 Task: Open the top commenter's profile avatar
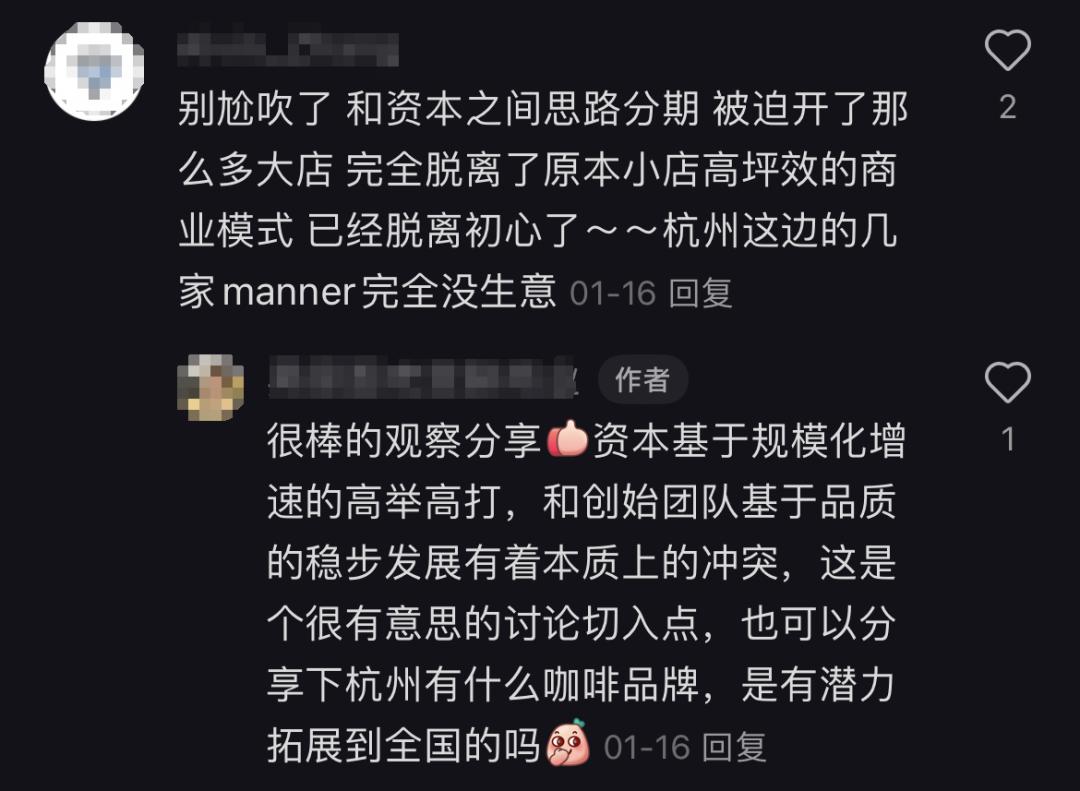pyautogui.click(x=95, y=71)
